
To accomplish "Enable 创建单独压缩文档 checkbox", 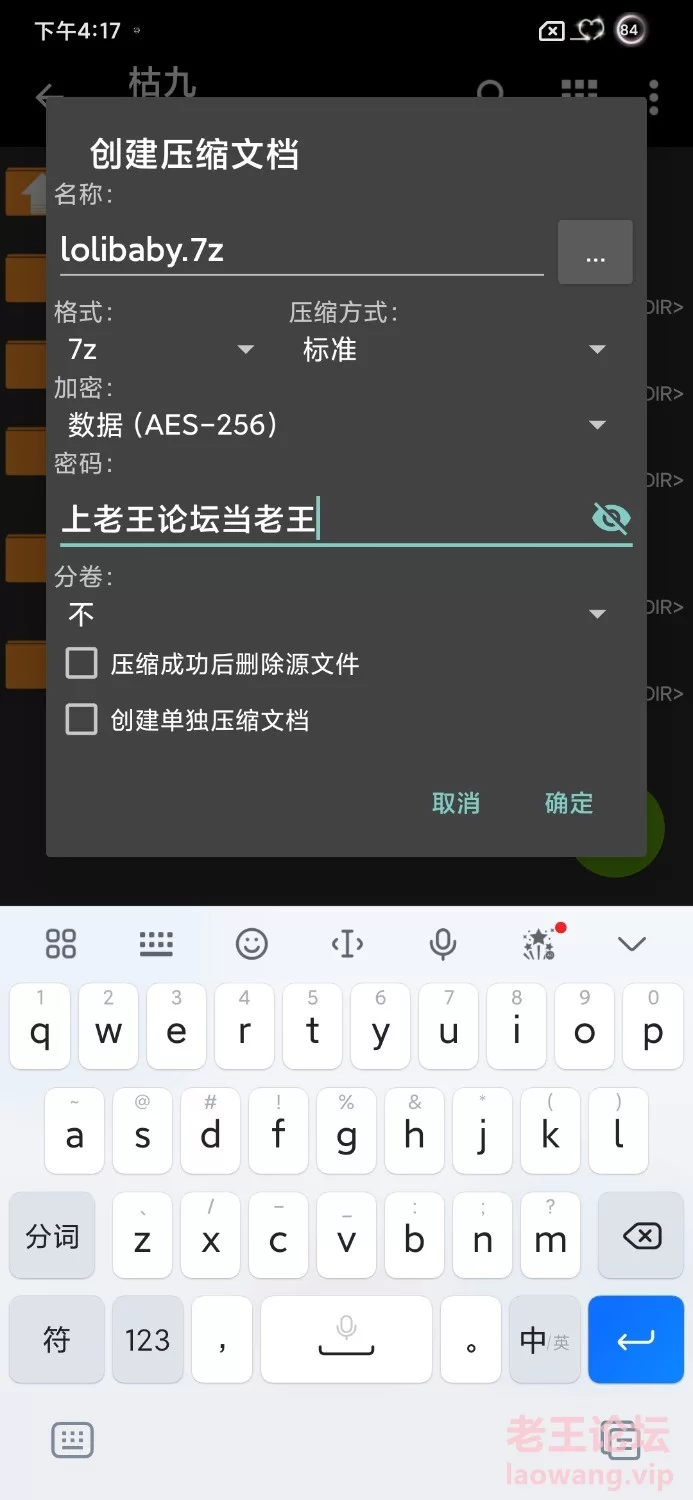I will (81, 720).
